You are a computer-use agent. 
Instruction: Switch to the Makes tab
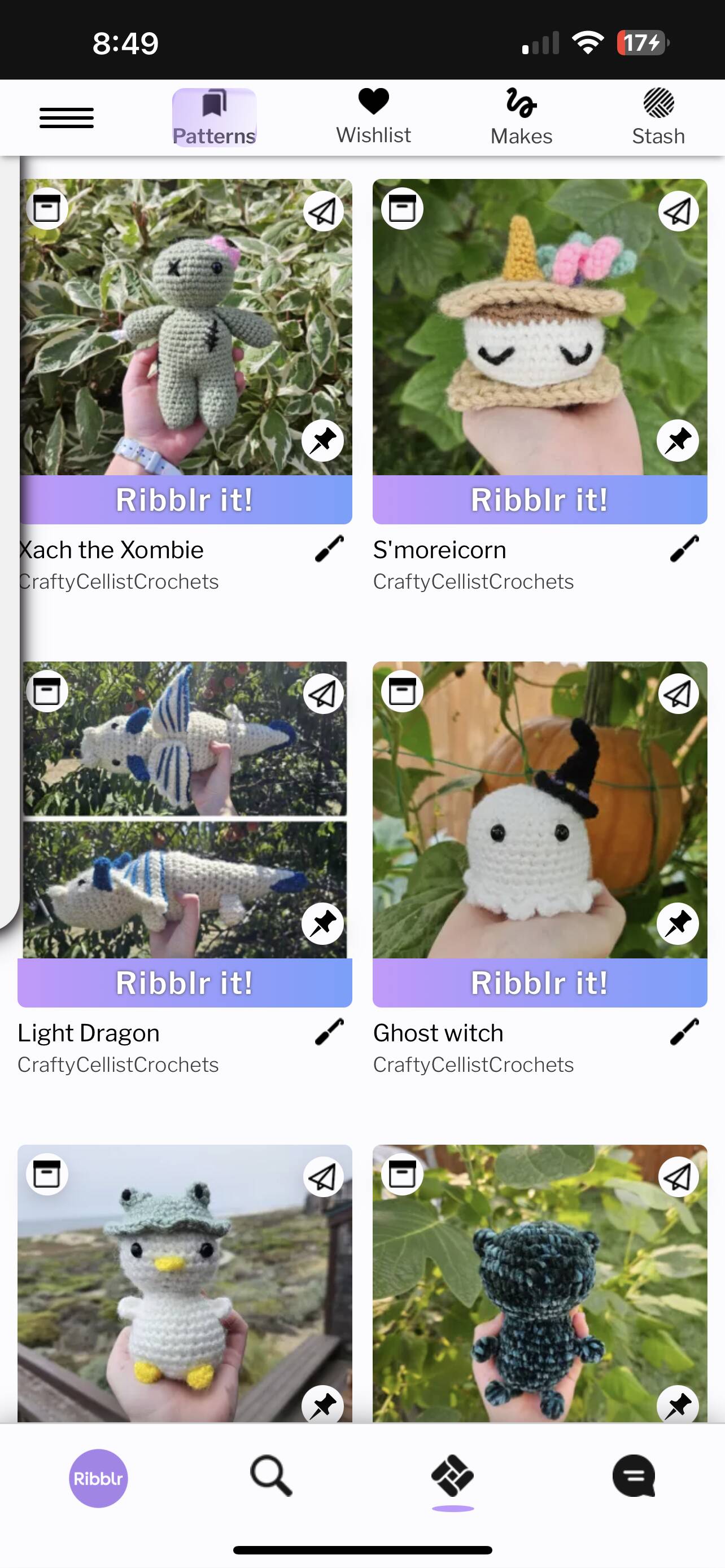(521, 117)
